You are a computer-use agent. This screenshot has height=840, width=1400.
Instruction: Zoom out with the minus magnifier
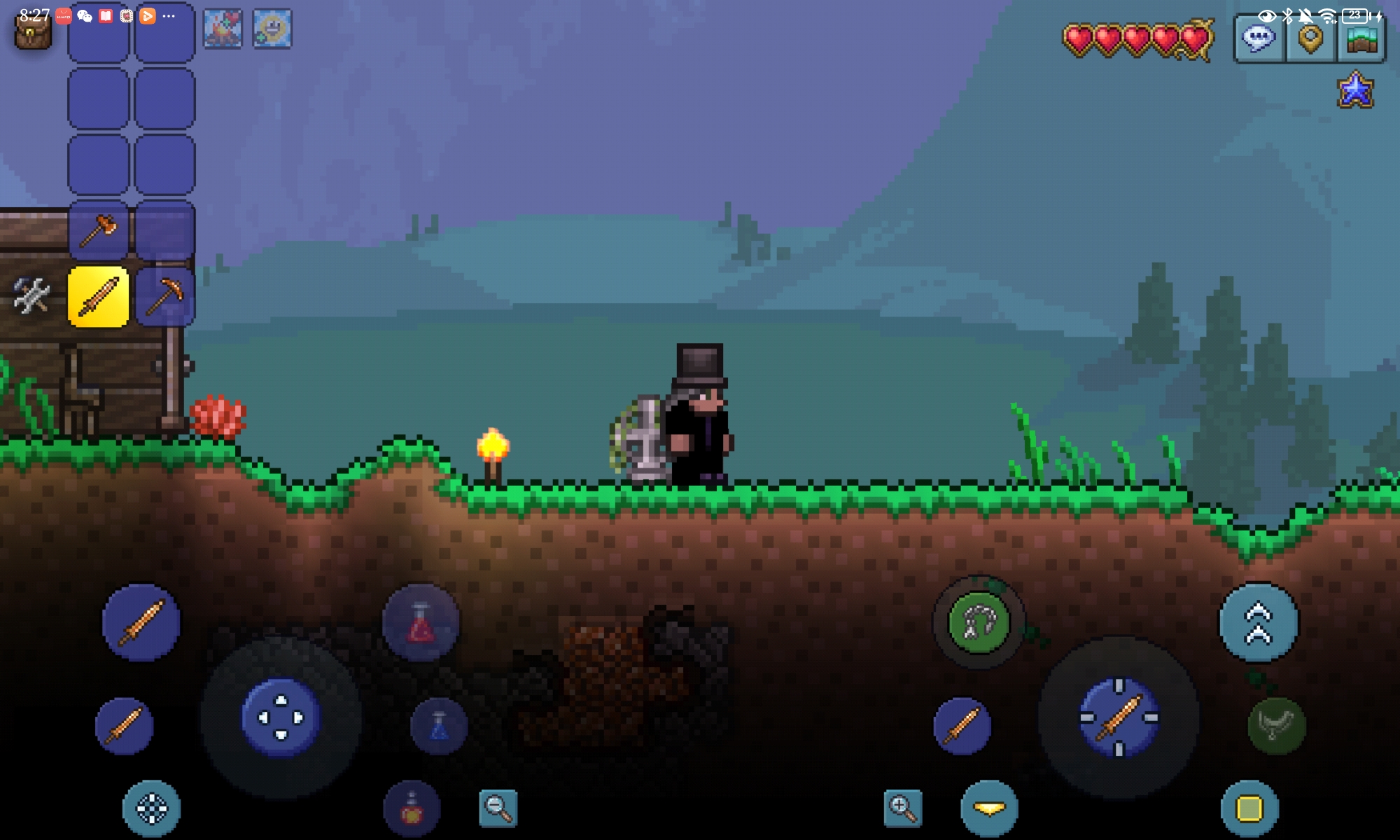point(498,808)
